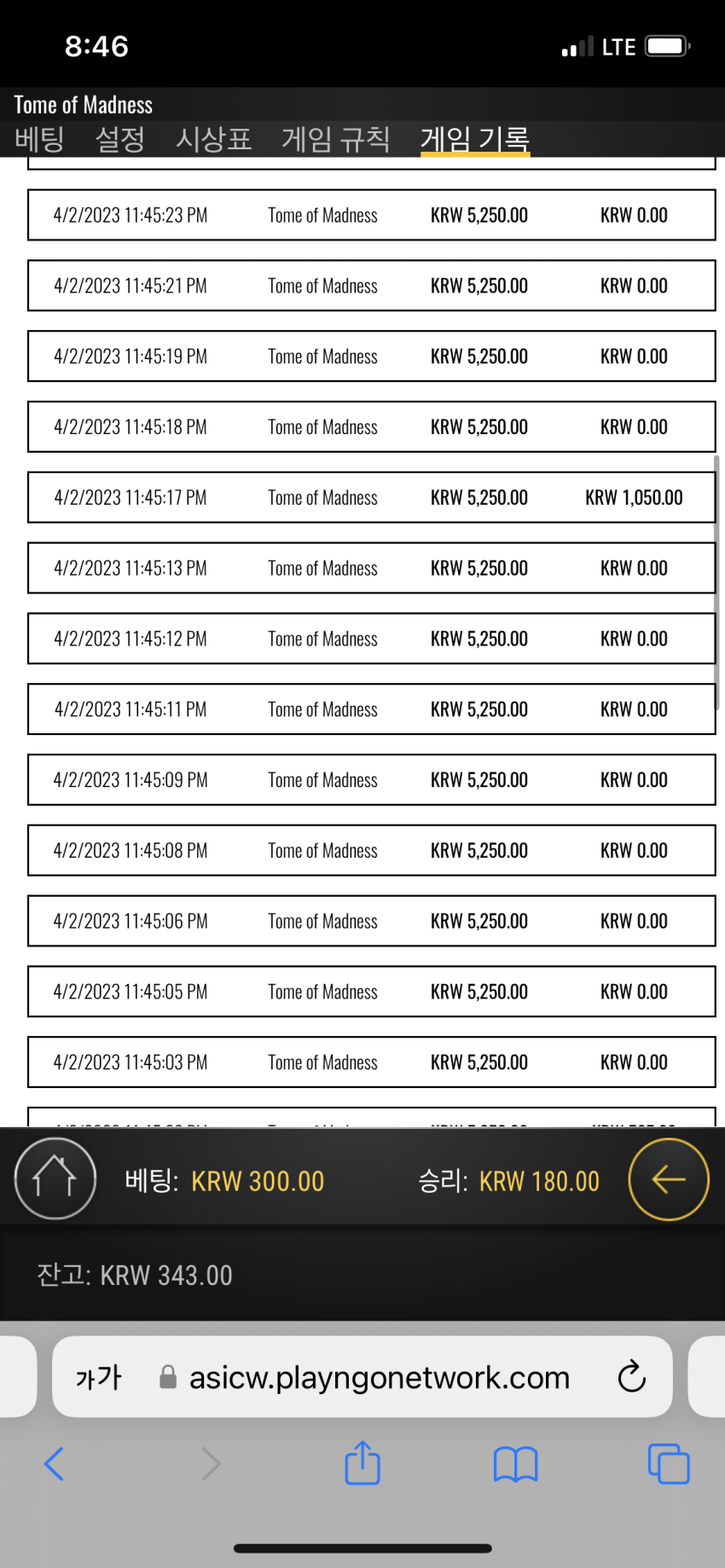725x1568 pixels.
Task: Open the 설정 tab
Action: pos(119,138)
